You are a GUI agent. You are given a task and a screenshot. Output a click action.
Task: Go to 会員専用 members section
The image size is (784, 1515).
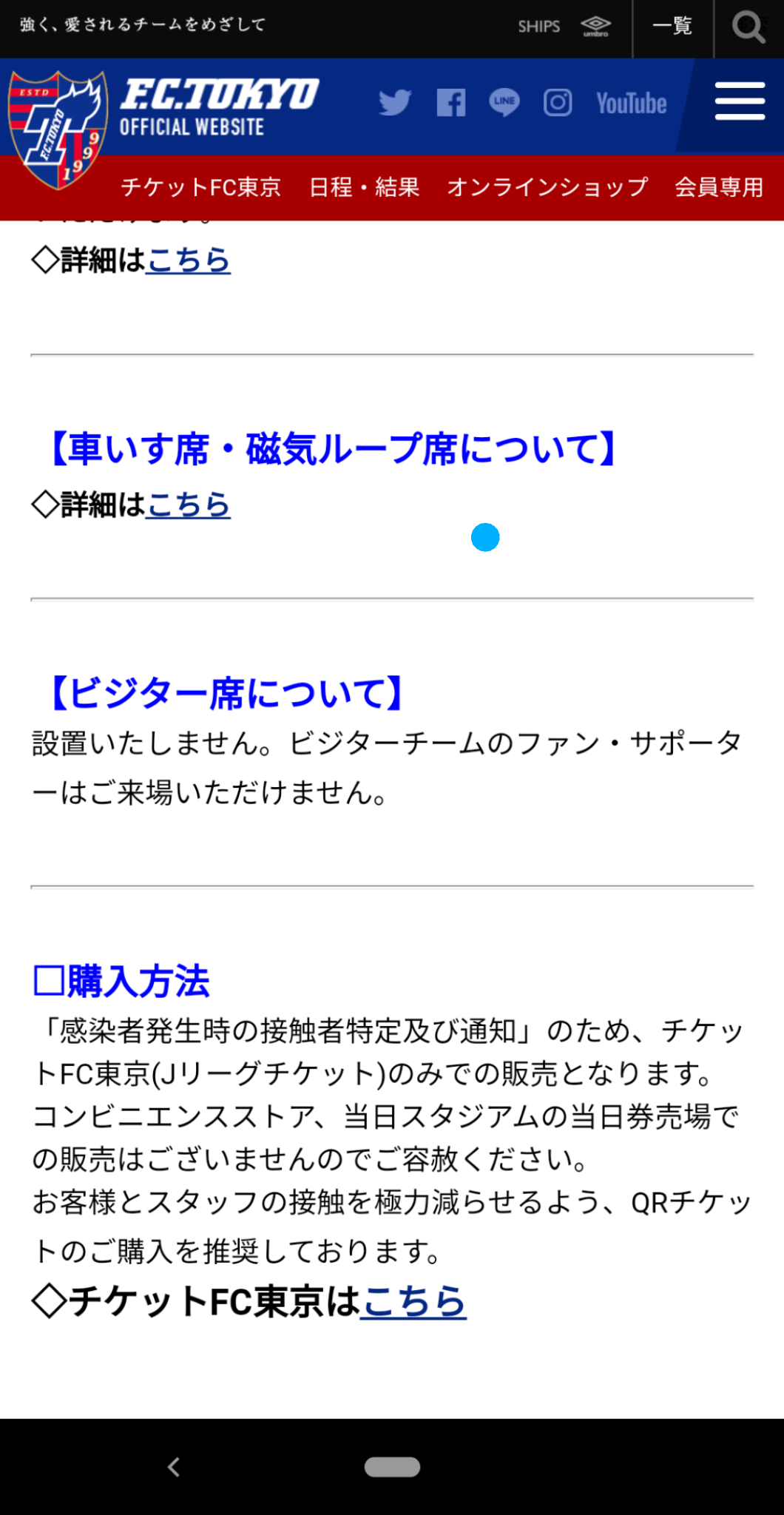719,187
